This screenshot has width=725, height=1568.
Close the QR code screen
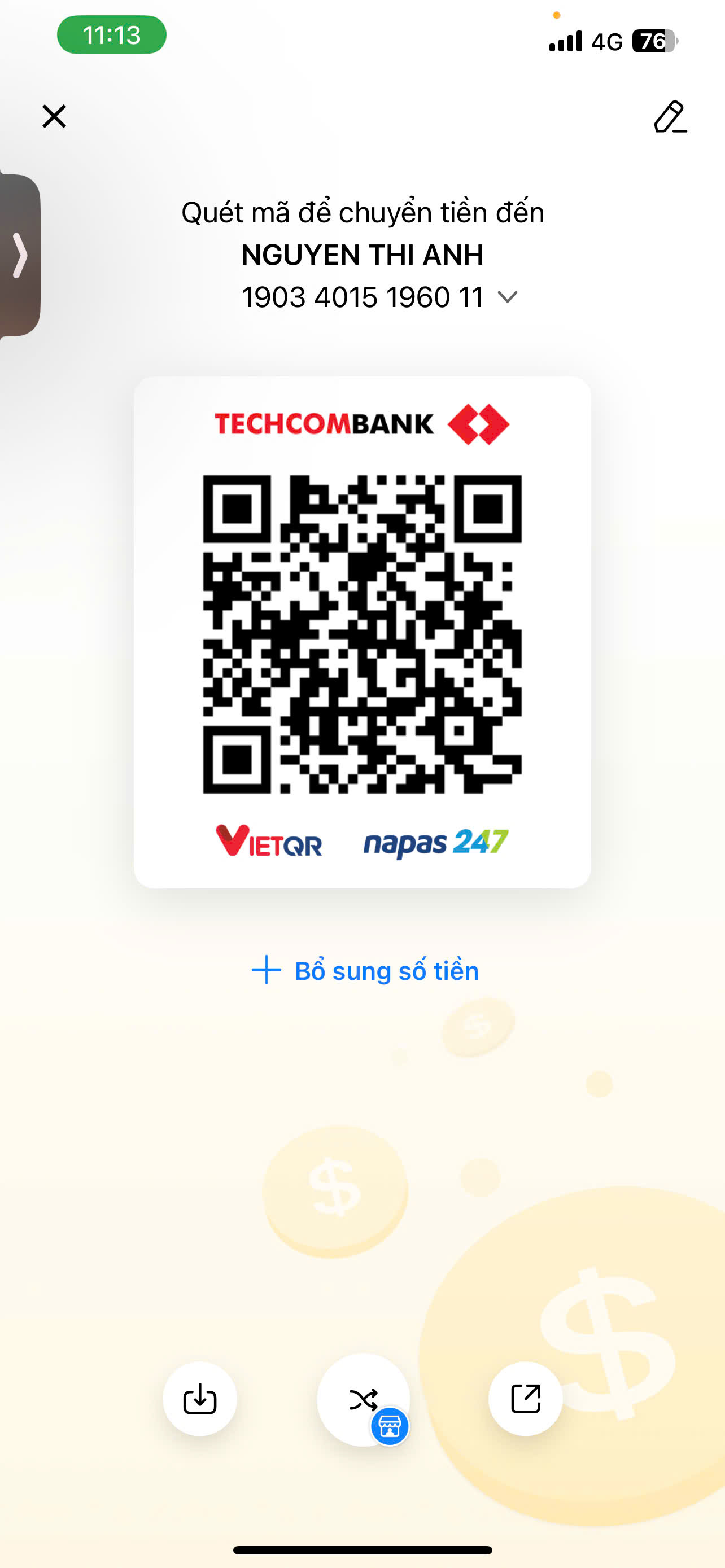coord(54,116)
